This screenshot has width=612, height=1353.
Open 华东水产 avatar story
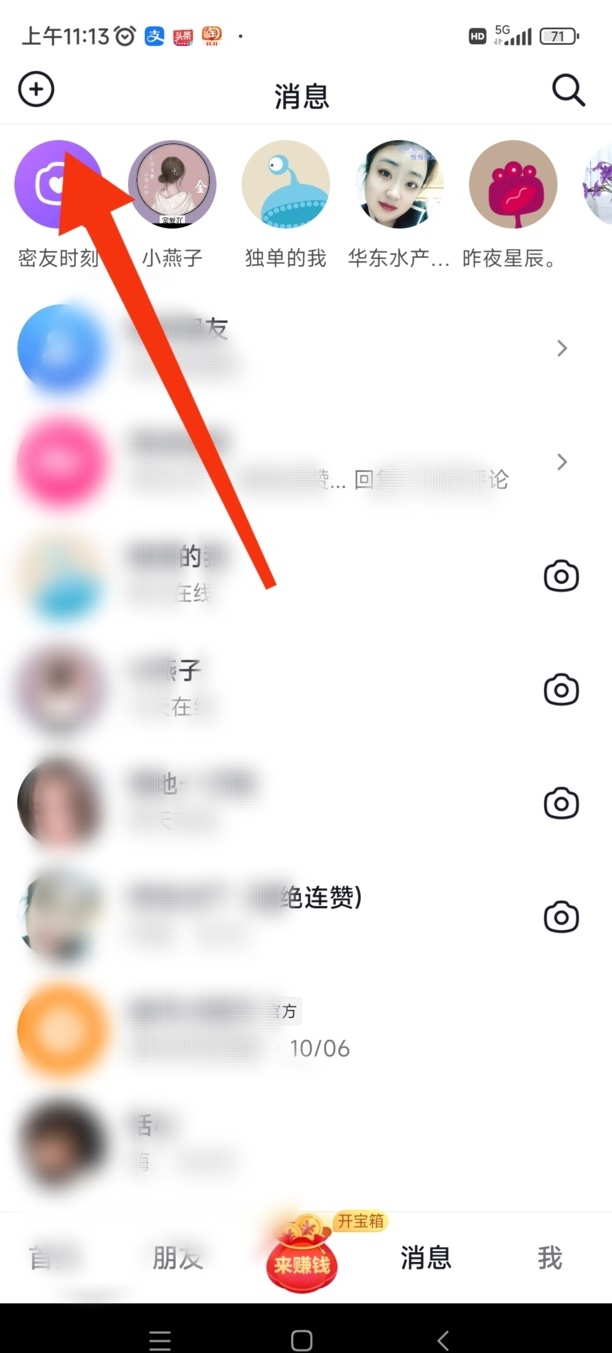point(399,185)
